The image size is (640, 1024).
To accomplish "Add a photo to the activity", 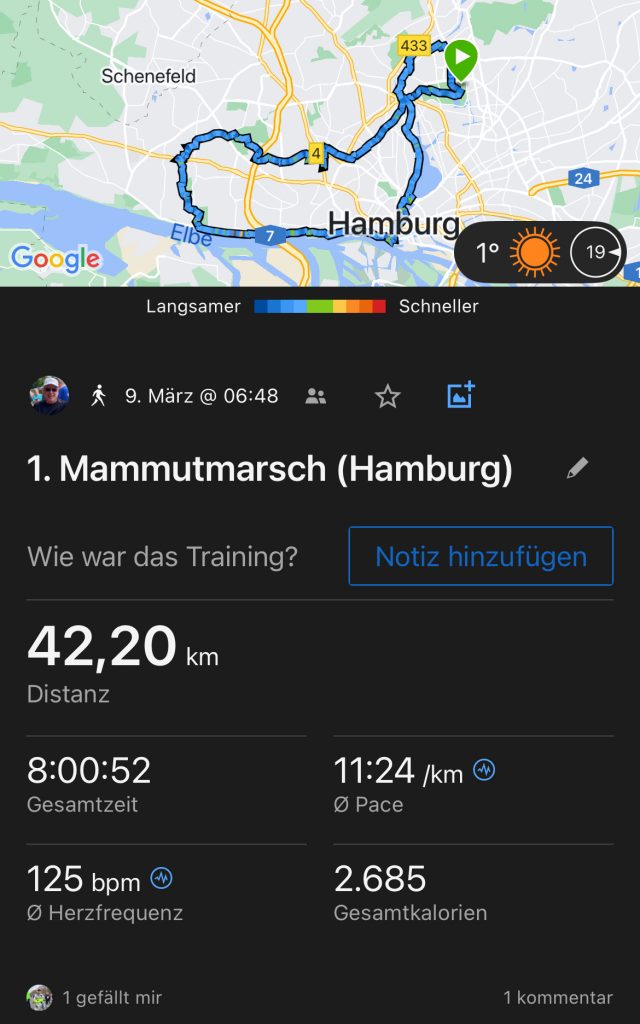I will tap(460, 395).
